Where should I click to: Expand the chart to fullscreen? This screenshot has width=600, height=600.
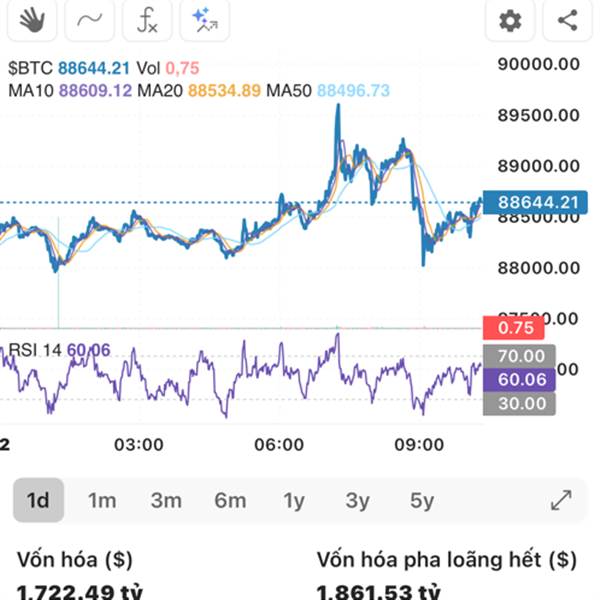pos(561,500)
